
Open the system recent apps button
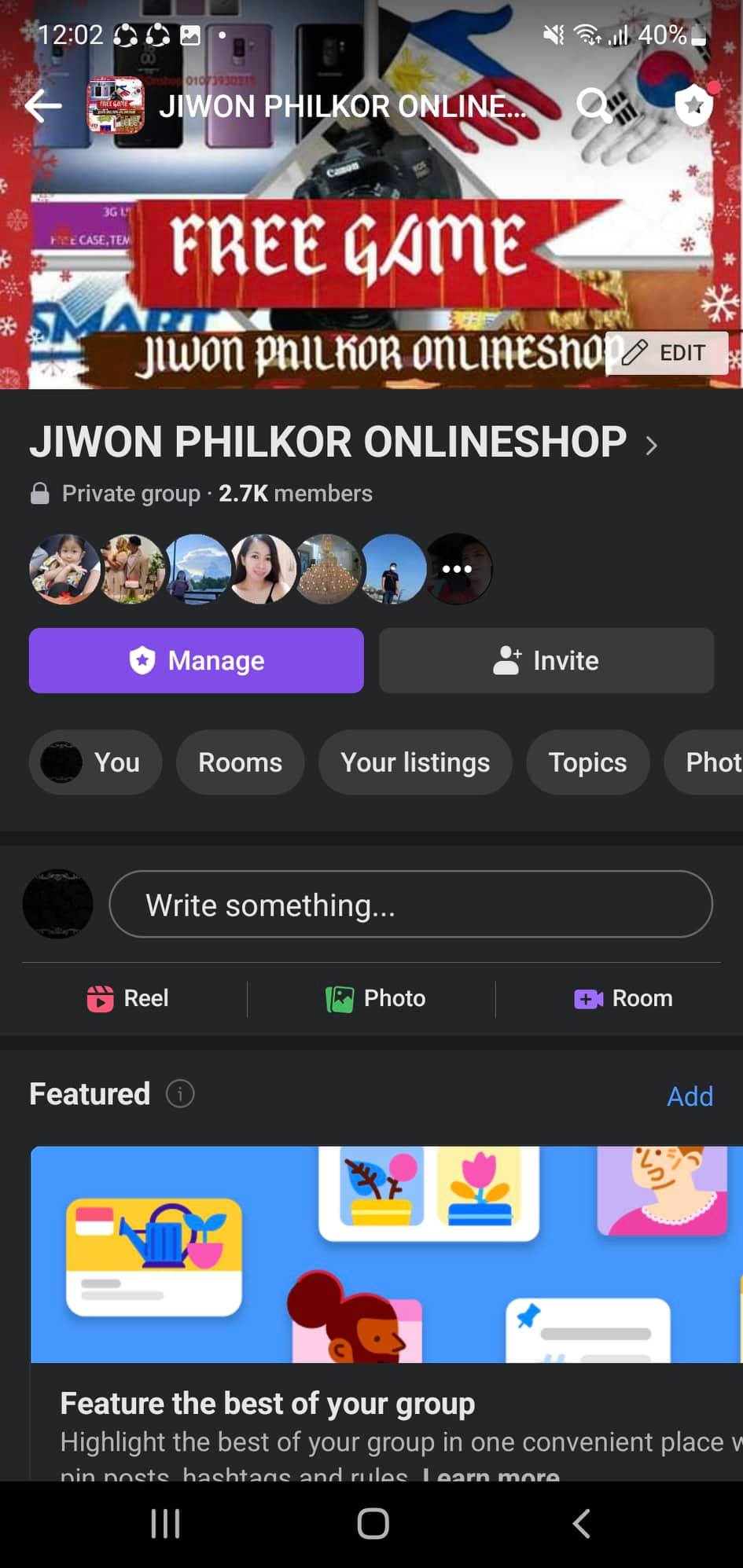(x=165, y=1523)
